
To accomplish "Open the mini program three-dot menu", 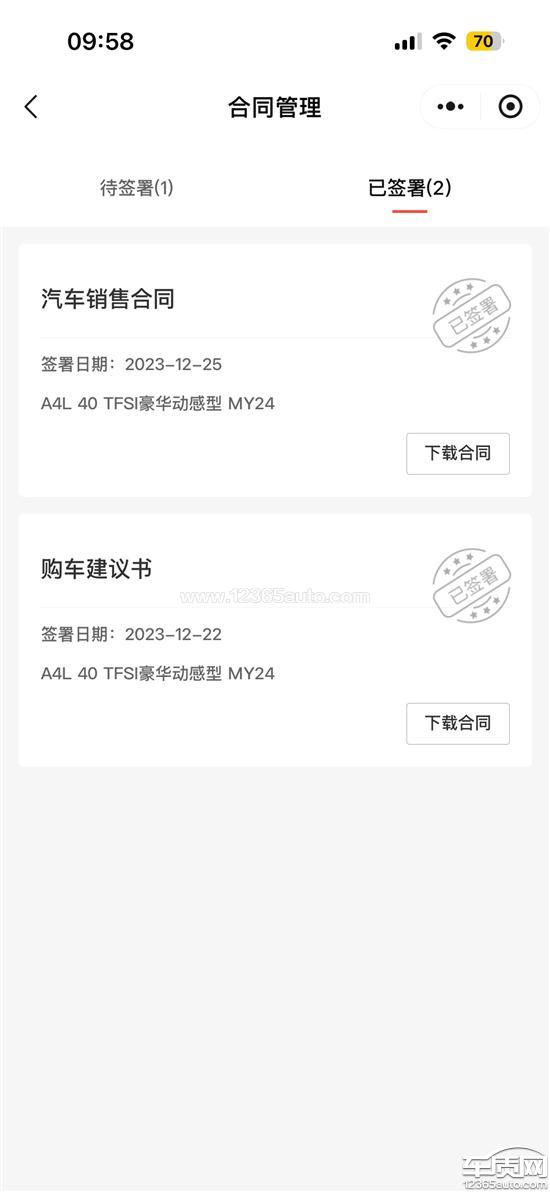I will tap(450, 107).
